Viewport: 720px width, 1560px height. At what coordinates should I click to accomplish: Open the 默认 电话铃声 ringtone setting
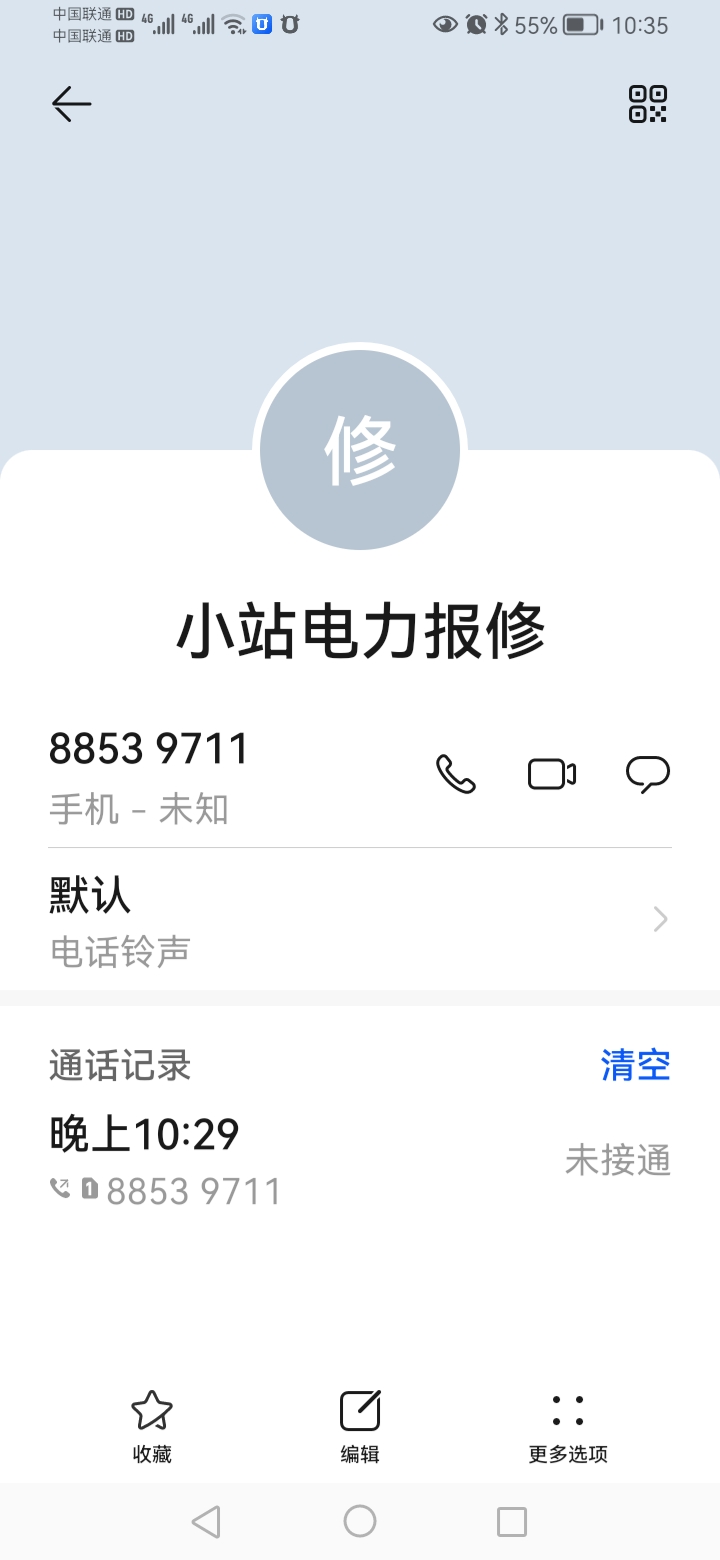[360, 920]
